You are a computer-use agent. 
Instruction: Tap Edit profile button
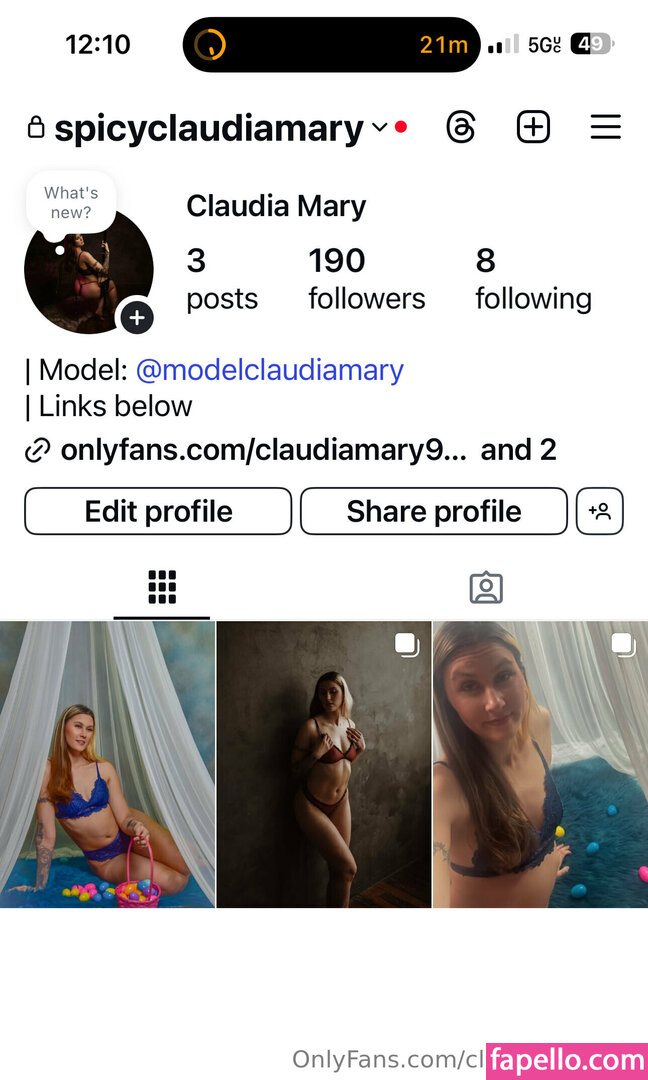click(x=158, y=512)
